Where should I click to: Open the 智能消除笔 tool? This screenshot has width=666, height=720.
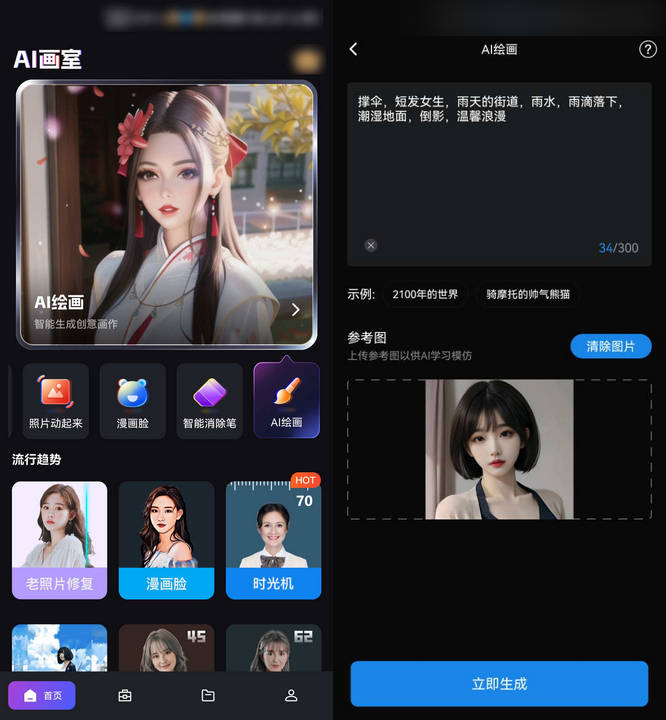(x=209, y=400)
